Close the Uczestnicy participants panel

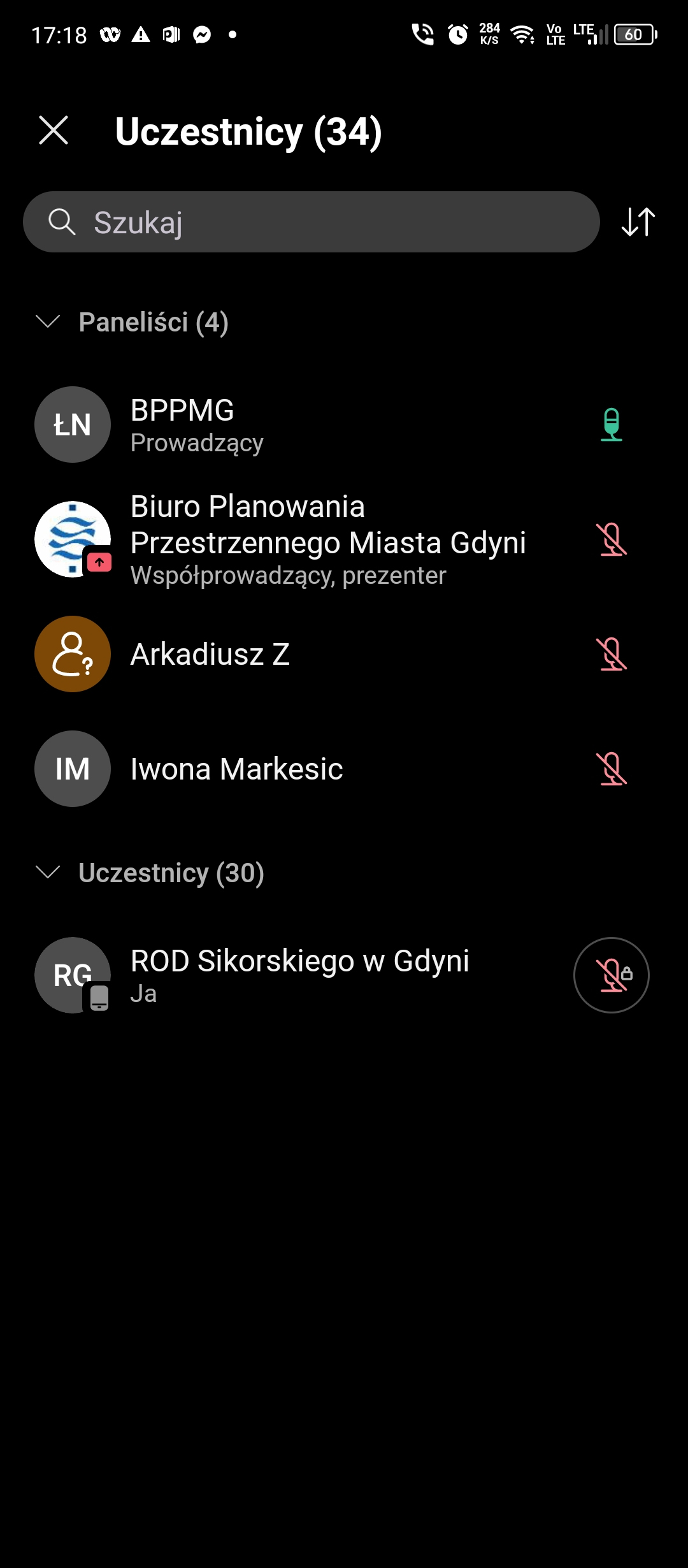click(54, 131)
